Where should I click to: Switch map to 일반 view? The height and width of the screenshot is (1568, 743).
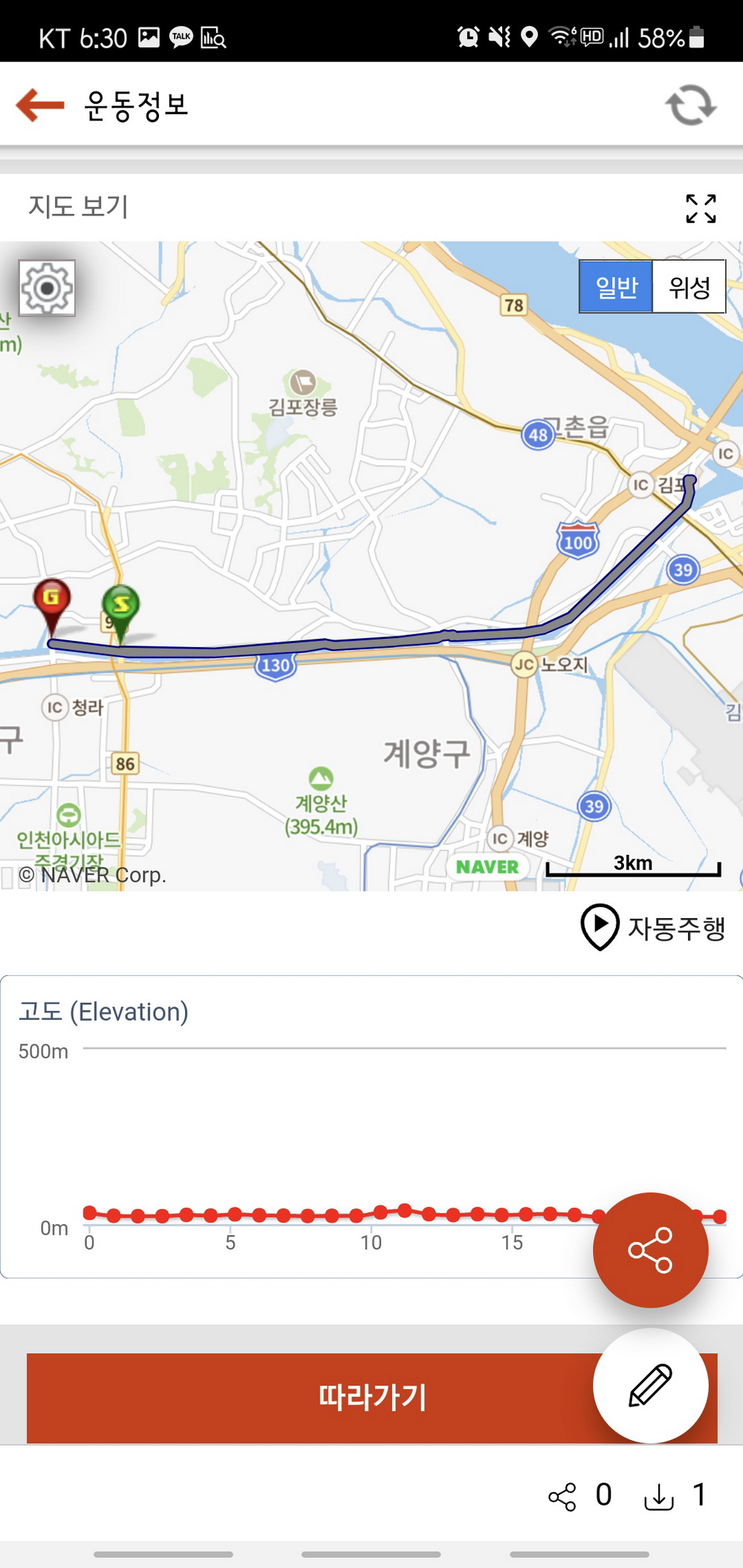pos(616,287)
